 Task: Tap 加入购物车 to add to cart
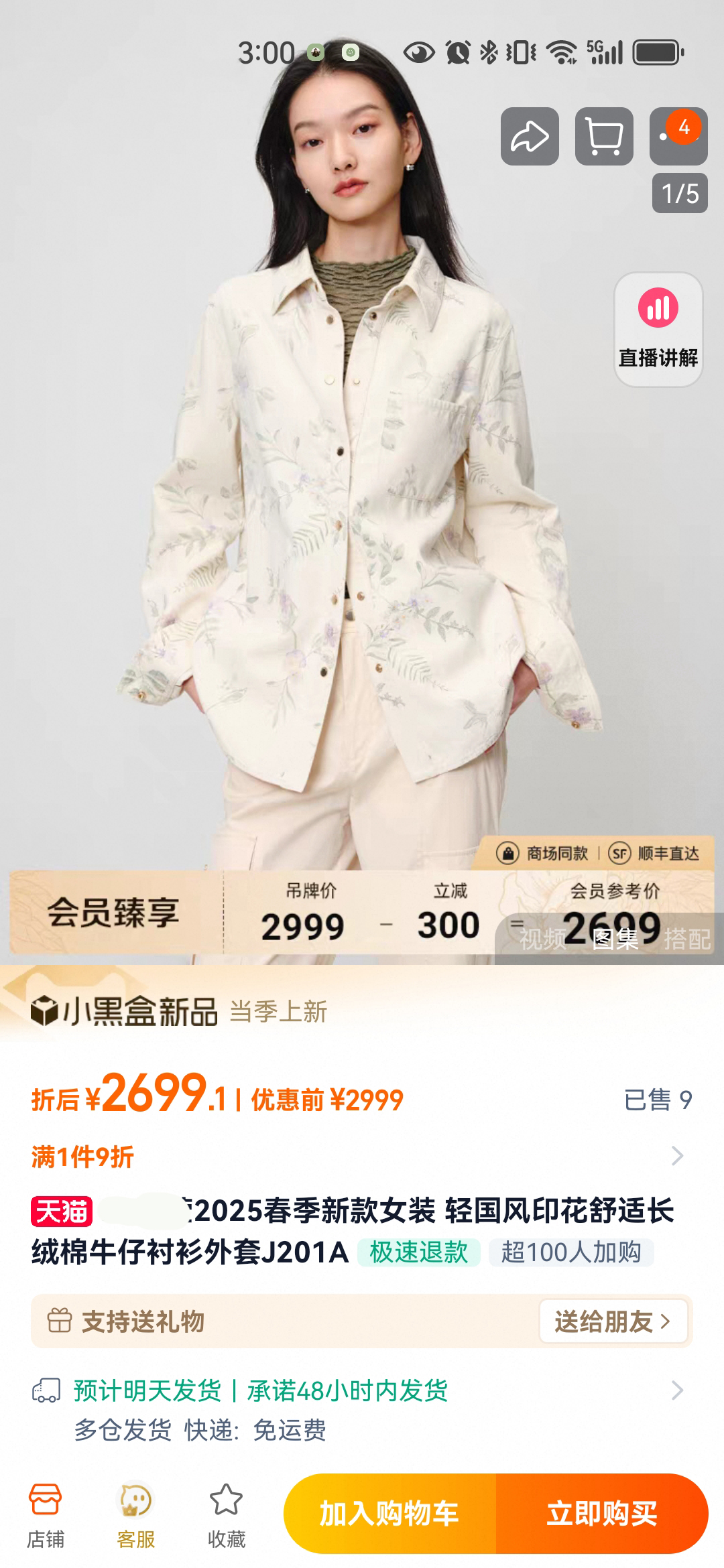coord(389,1514)
